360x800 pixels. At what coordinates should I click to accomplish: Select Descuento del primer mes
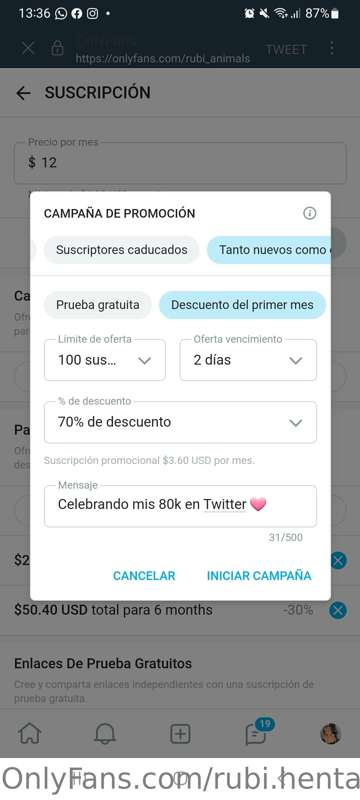click(242, 305)
